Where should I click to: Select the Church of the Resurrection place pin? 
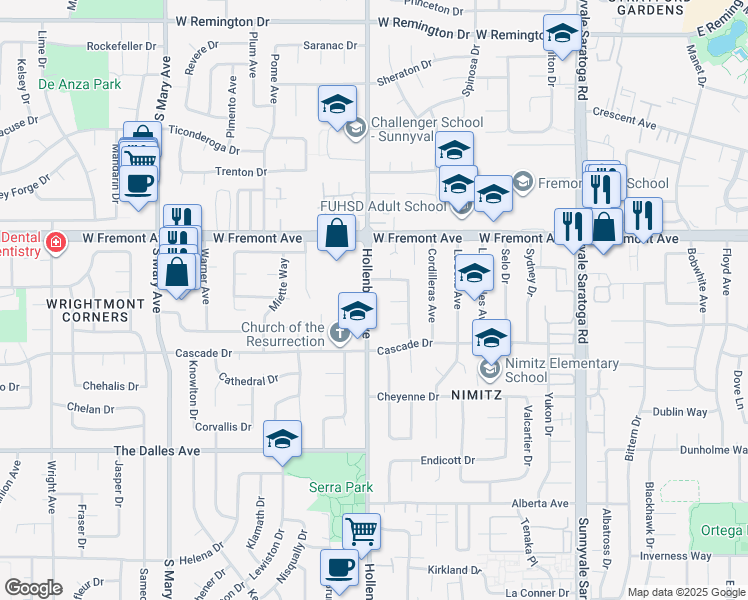click(340, 334)
